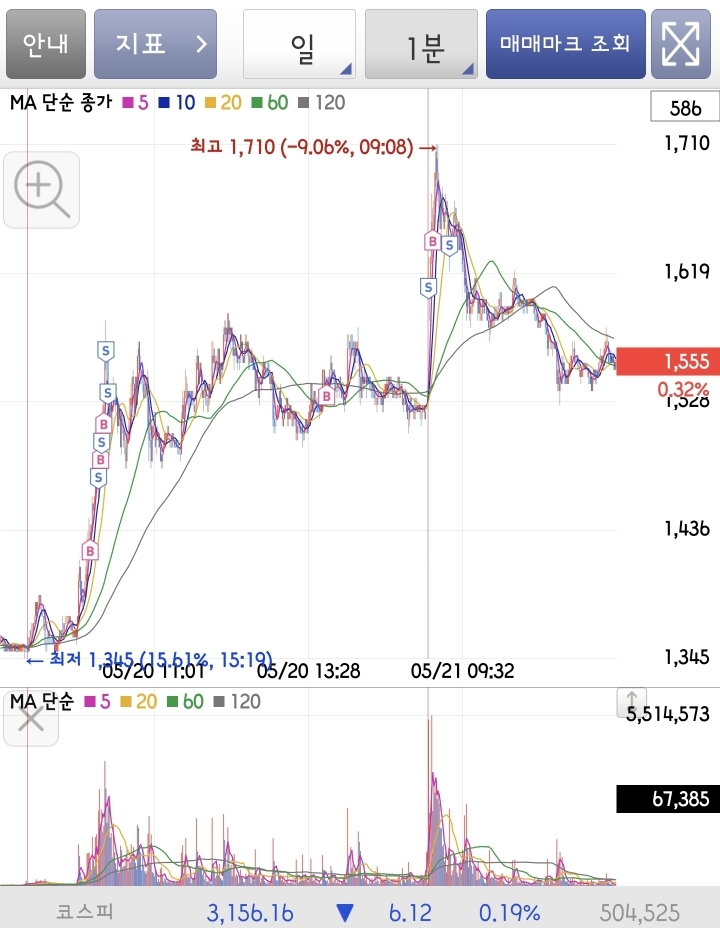Change the 일 chart period dropdown
Image resolution: width=720 pixels, height=928 pixels.
(x=299, y=44)
